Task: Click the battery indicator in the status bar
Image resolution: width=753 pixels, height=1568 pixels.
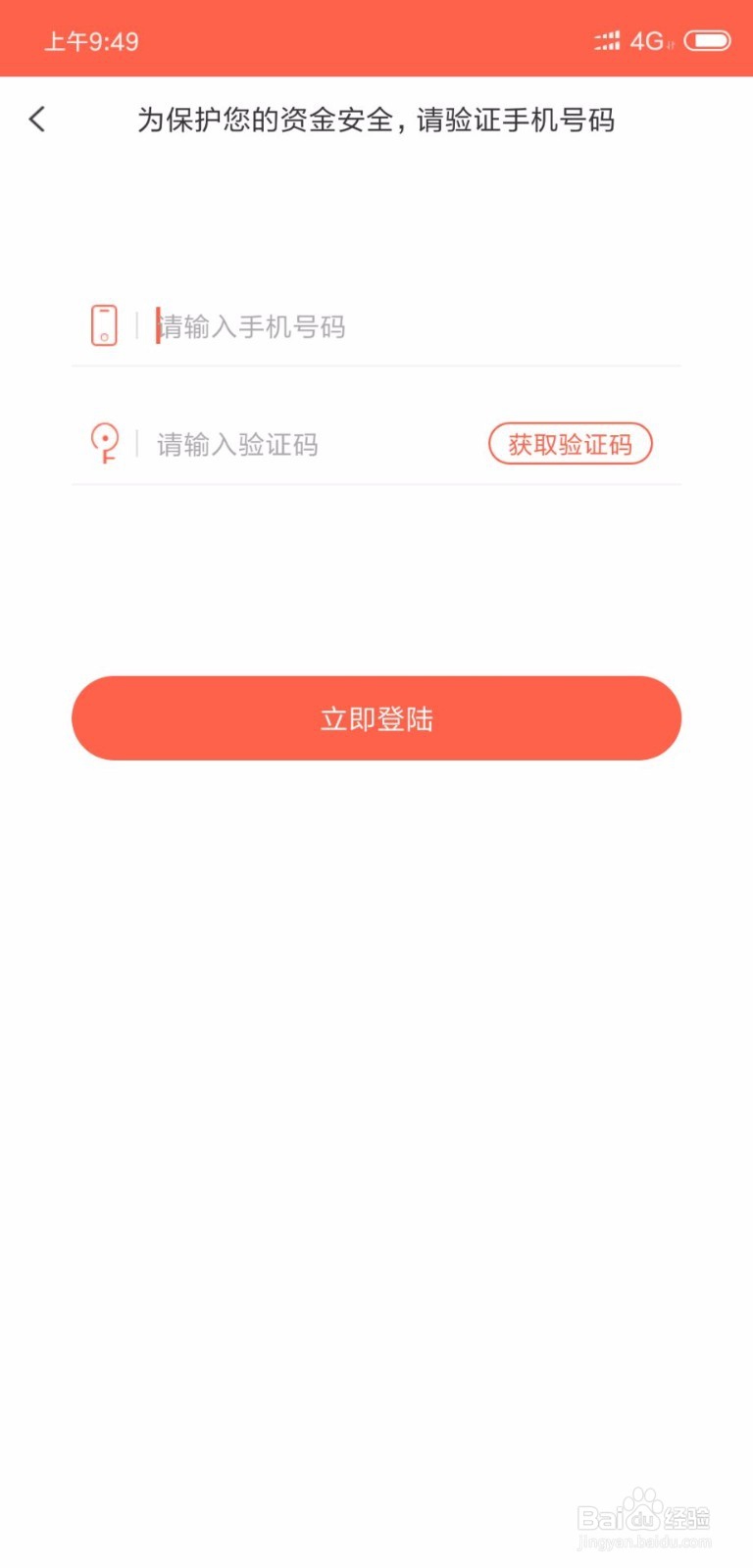Action: coord(709,39)
